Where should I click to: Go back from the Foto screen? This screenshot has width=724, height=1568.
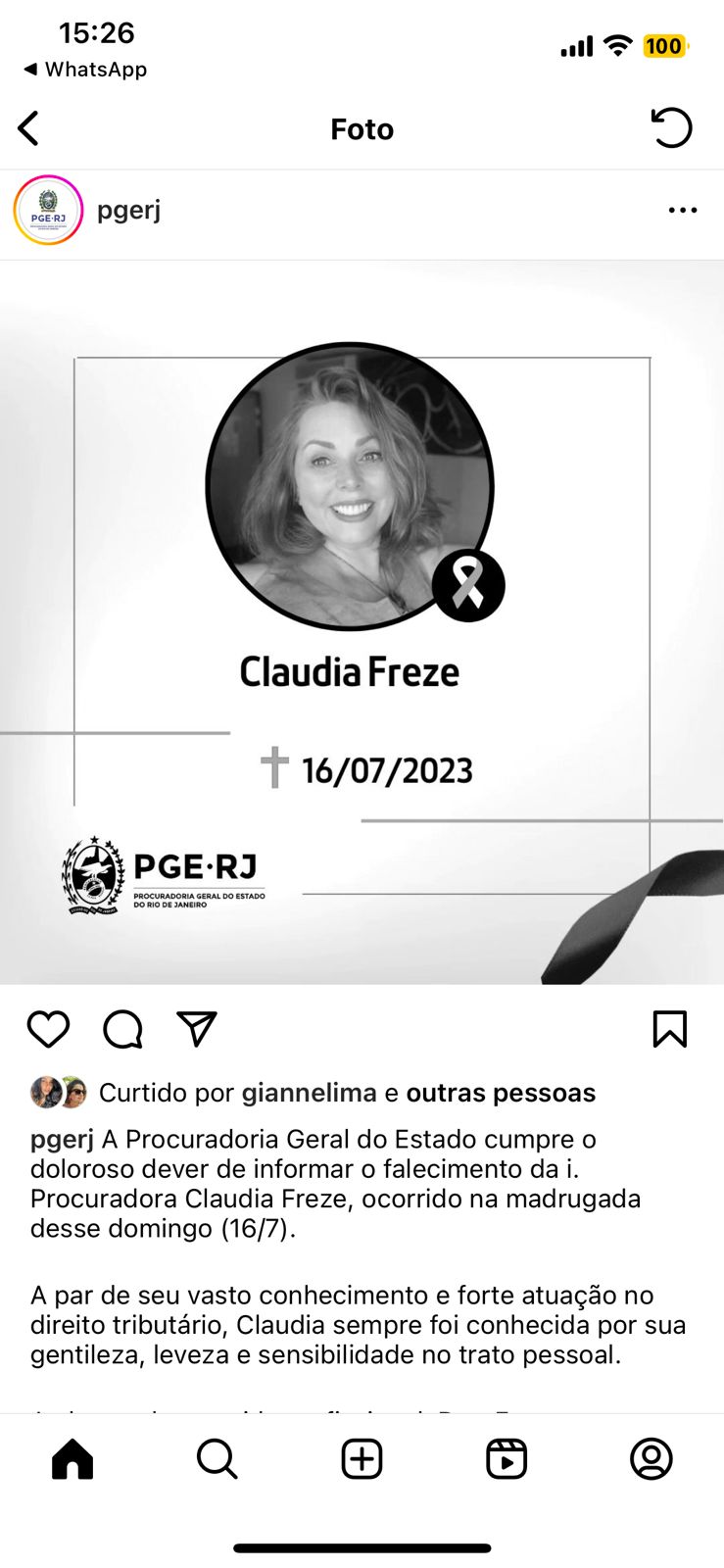(x=29, y=128)
